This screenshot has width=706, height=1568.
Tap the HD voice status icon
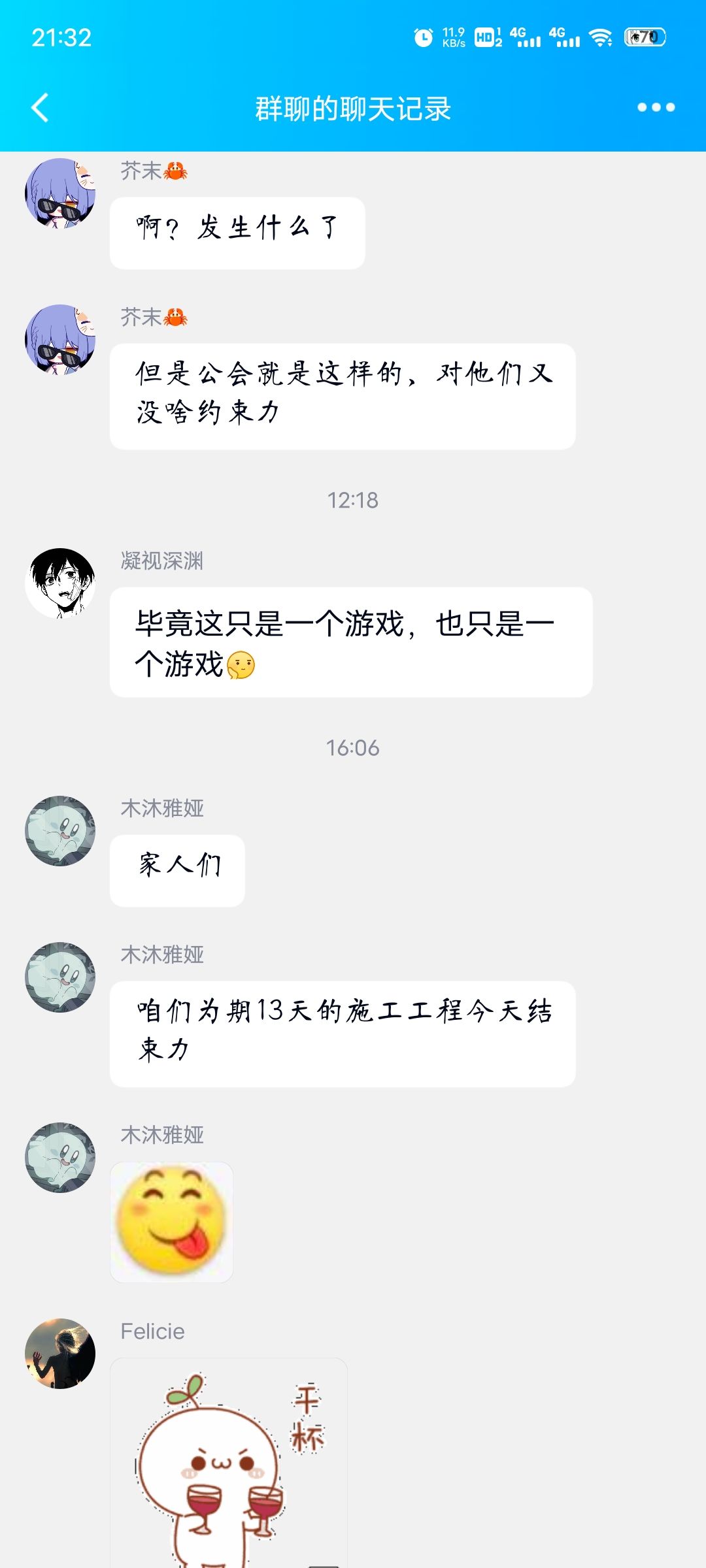[484, 38]
